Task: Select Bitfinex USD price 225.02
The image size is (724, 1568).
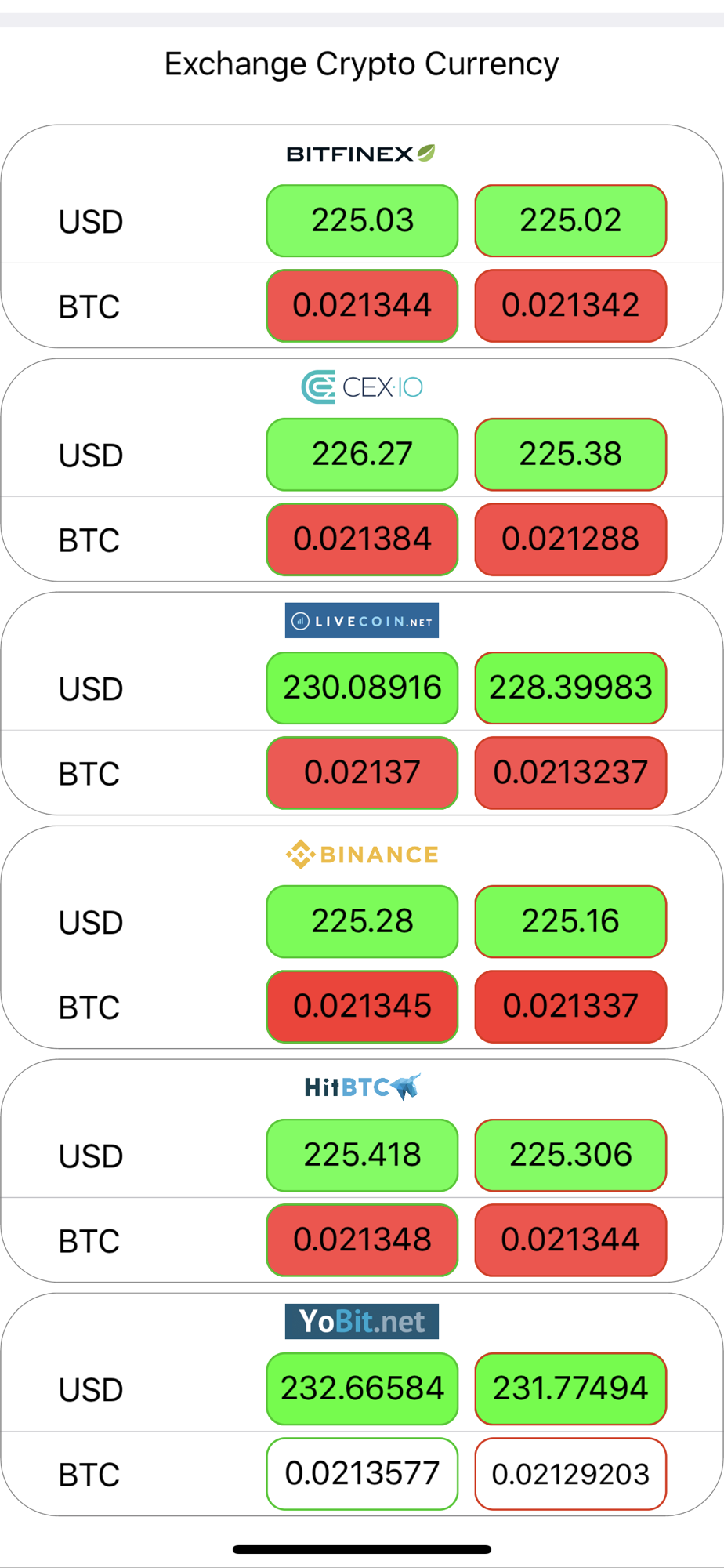Action: [x=570, y=221]
